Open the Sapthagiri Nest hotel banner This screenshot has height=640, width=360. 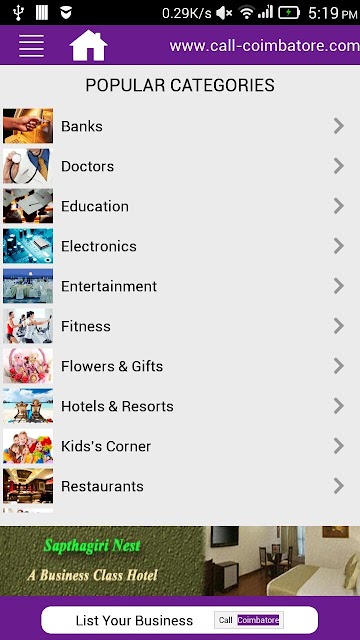180,561
